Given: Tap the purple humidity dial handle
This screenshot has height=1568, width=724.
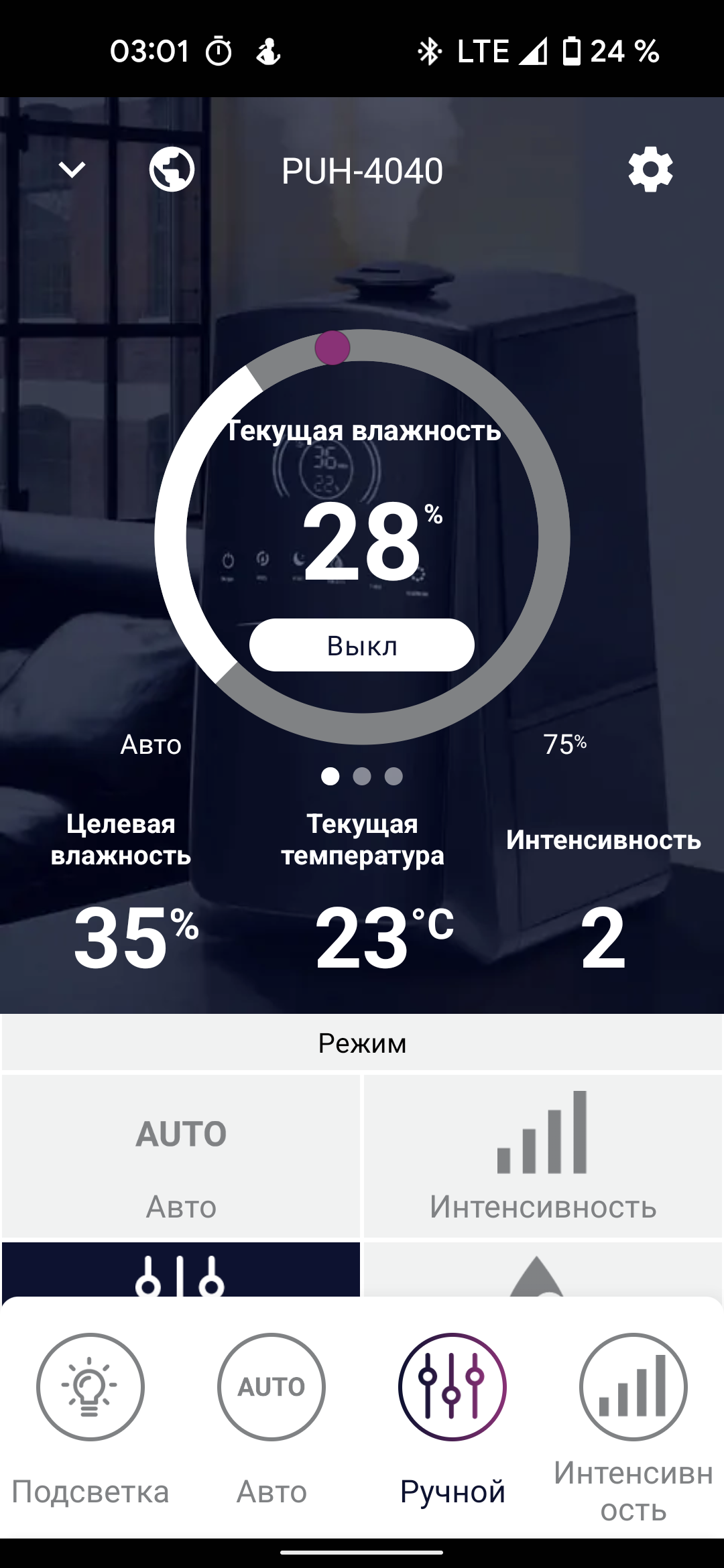Looking at the screenshot, I should [333, 348].
